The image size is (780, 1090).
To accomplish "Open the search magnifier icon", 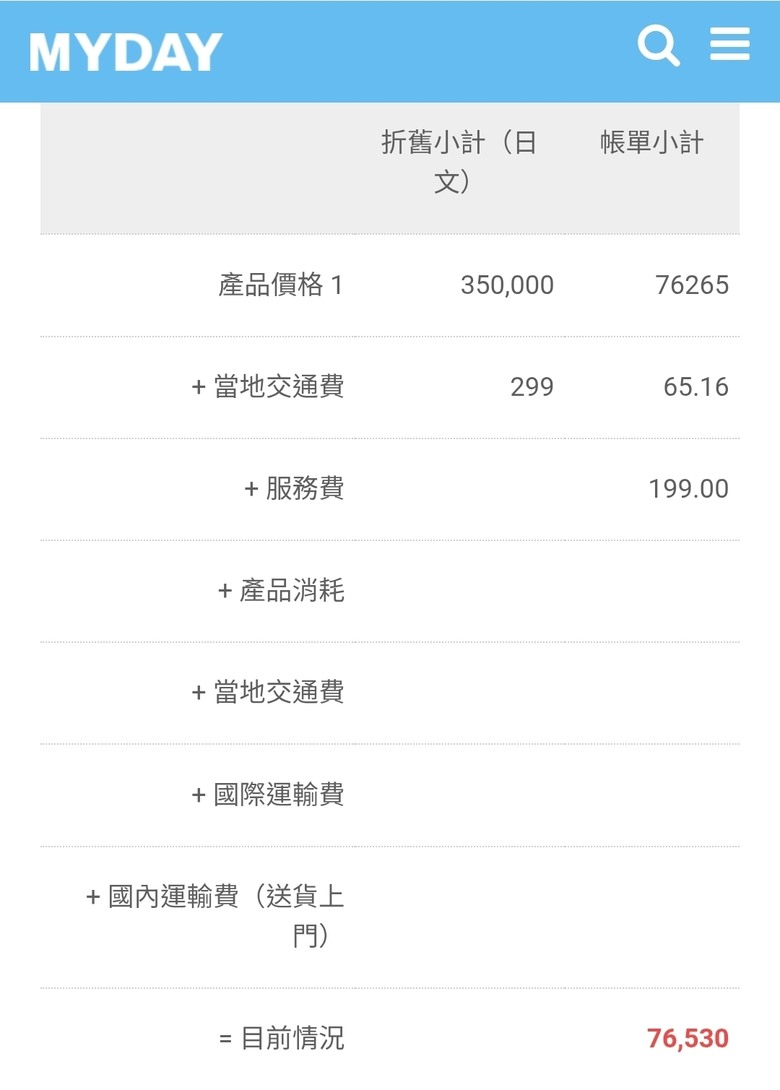I will tap(658, 45).
